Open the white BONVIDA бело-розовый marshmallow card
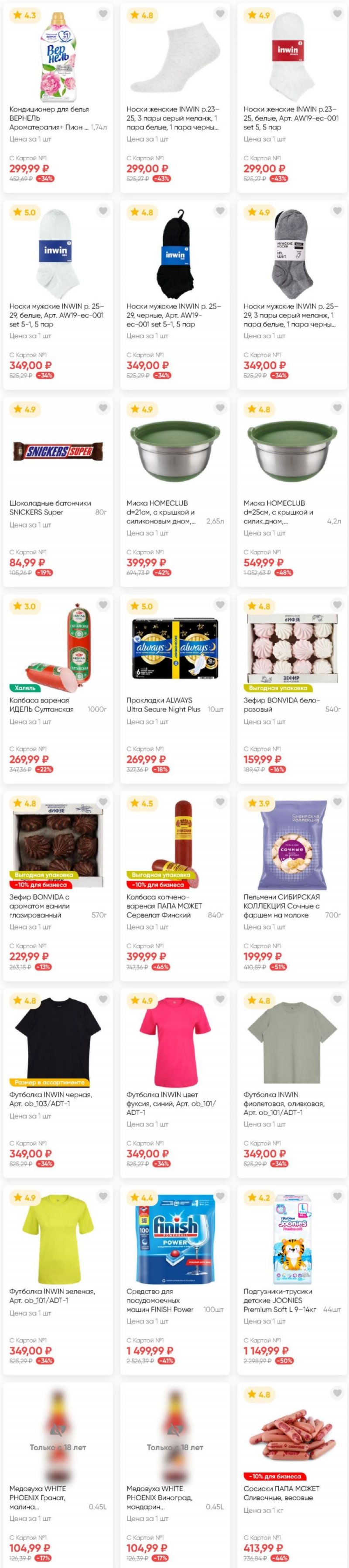 (292, 704)
